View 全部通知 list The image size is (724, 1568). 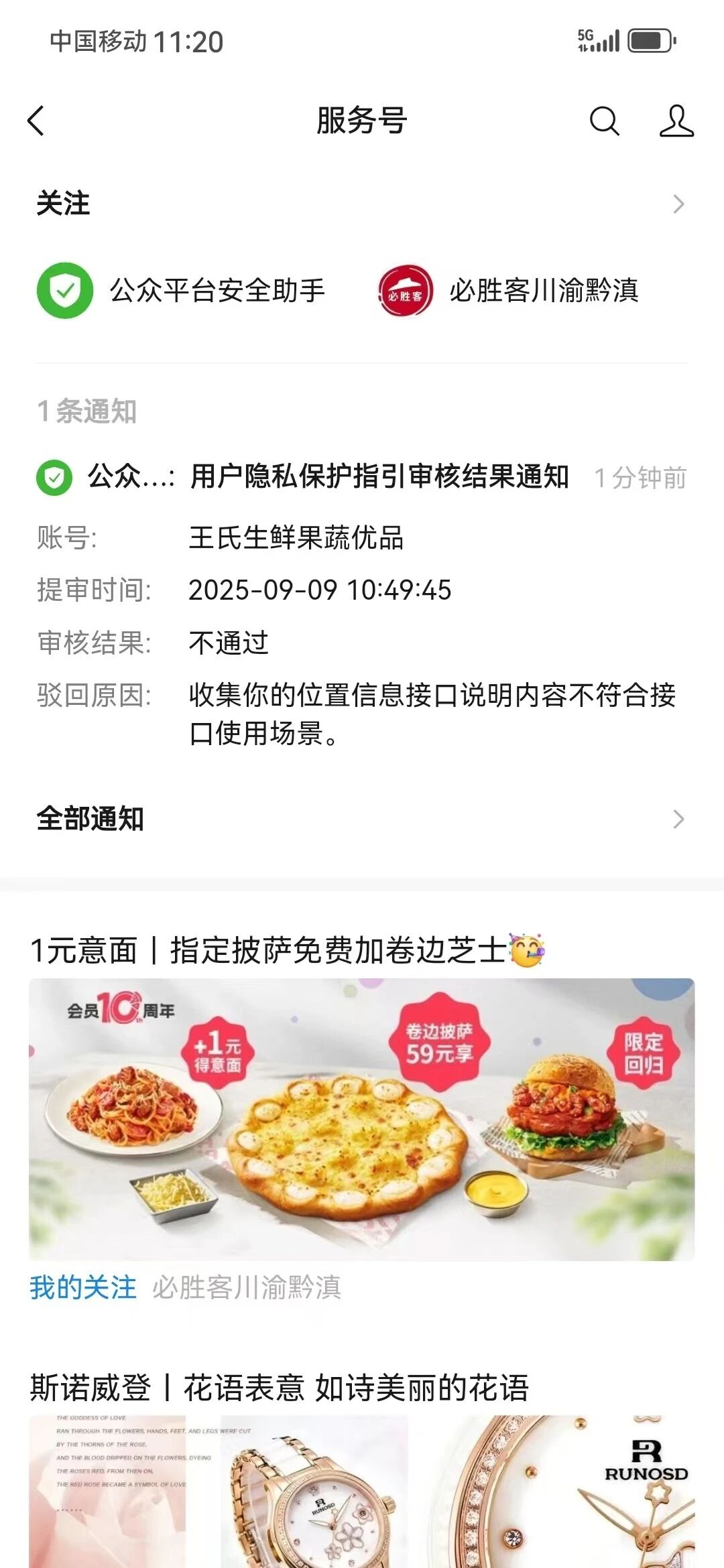(362, 819)
